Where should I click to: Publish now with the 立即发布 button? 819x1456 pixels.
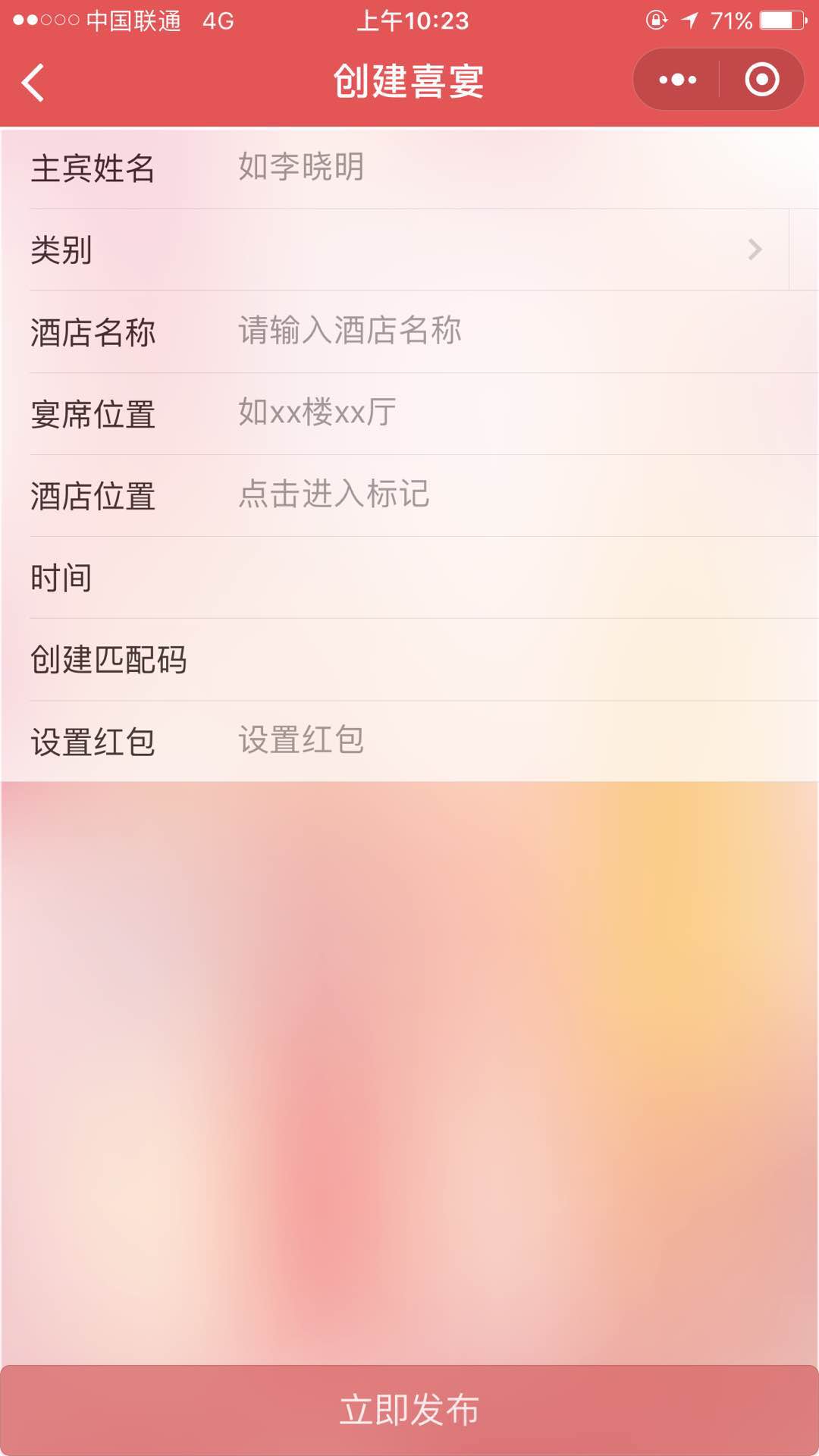(x=409, y=1410)
